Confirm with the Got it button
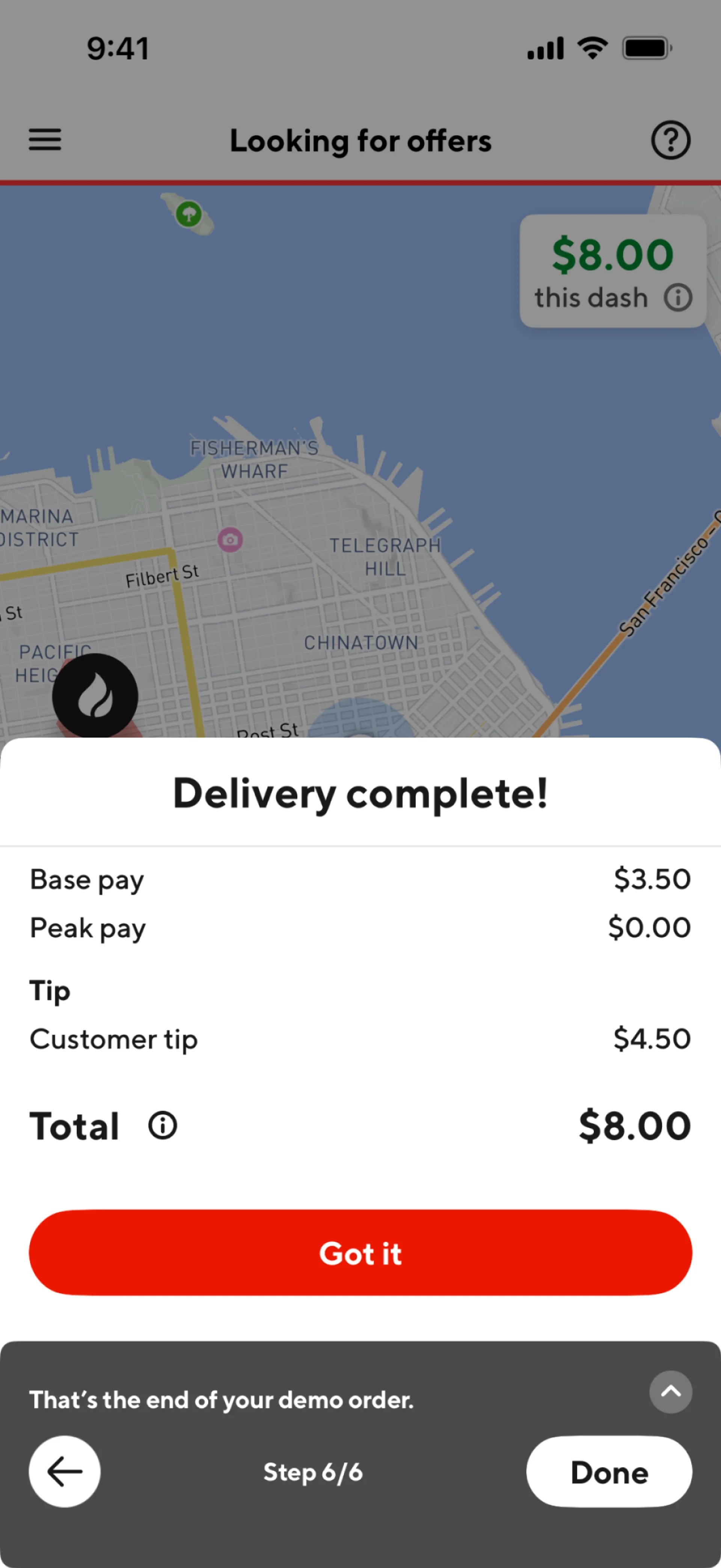 click(360, 1253)
